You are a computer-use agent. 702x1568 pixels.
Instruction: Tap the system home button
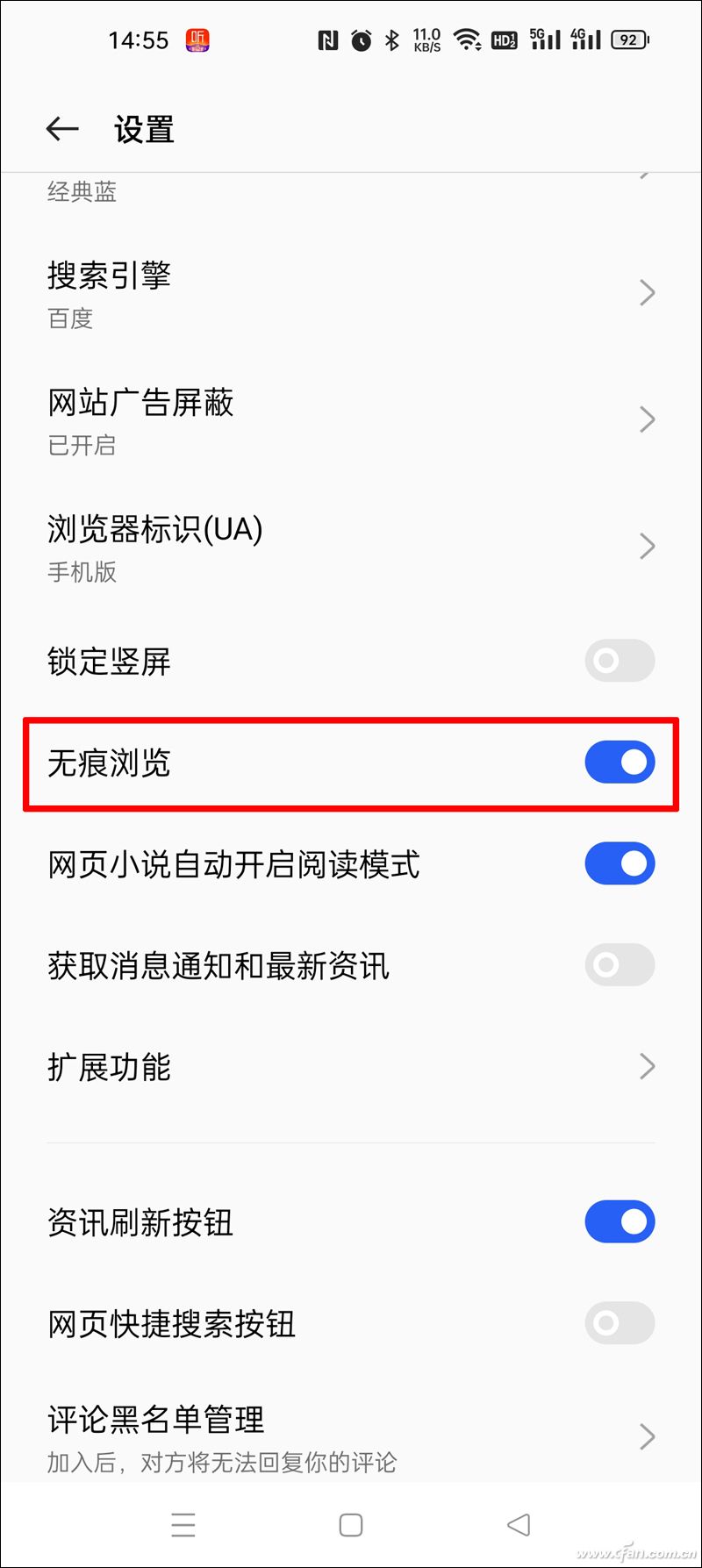pos(351,1525)
